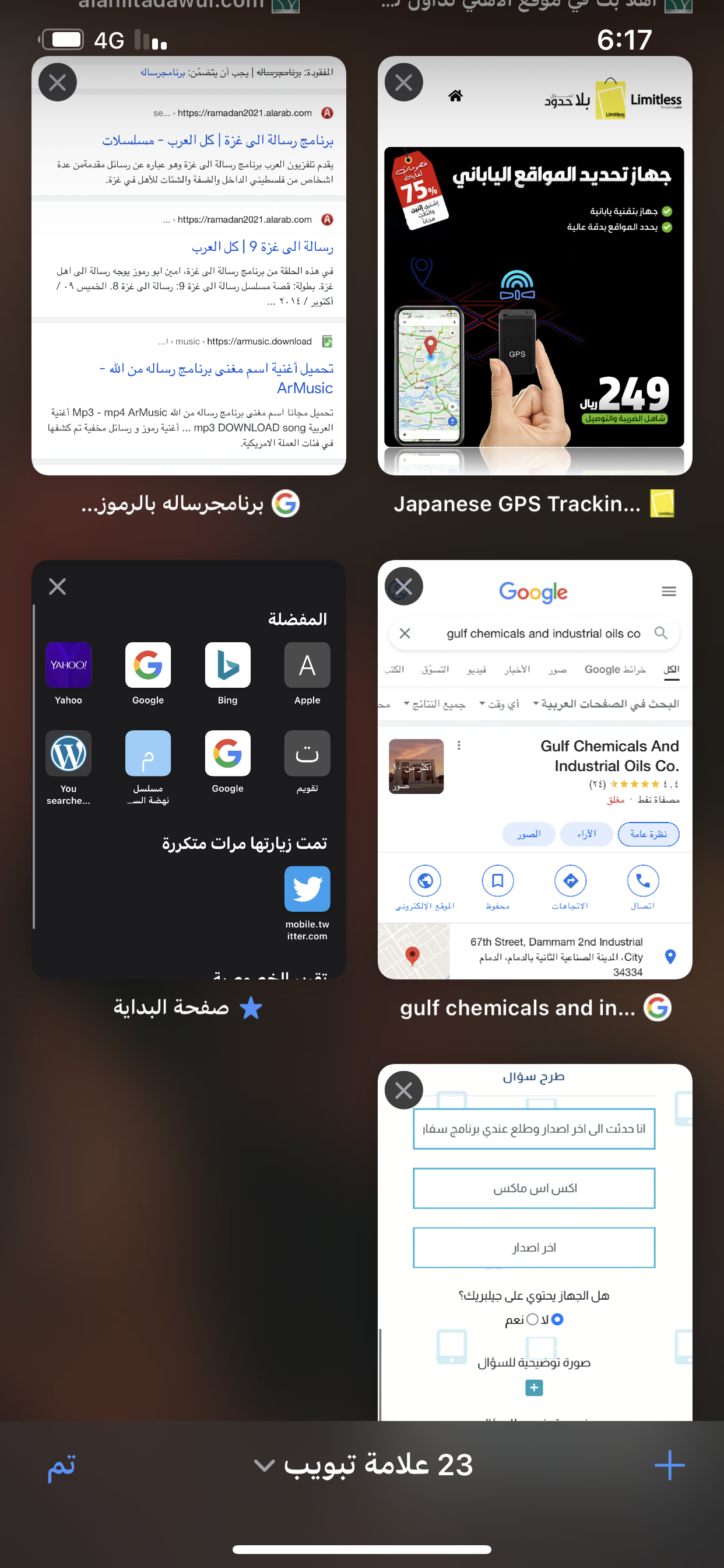724x1568 pixels.
Task: Close the Japanese GPS Tracking tab
Action: pos(403,82)
